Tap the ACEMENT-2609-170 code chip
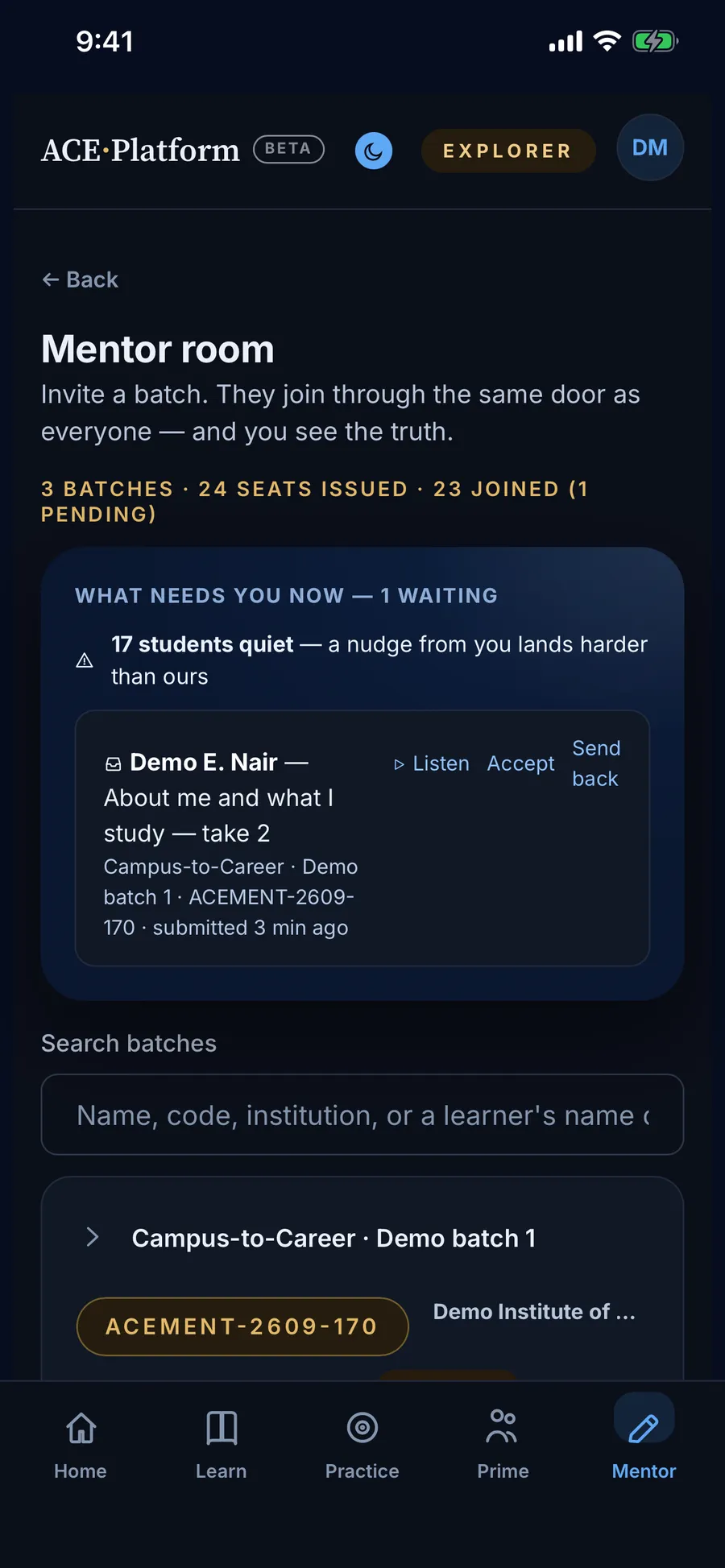The height and width of the screenshot is (1568, 725). (242, 1326)
